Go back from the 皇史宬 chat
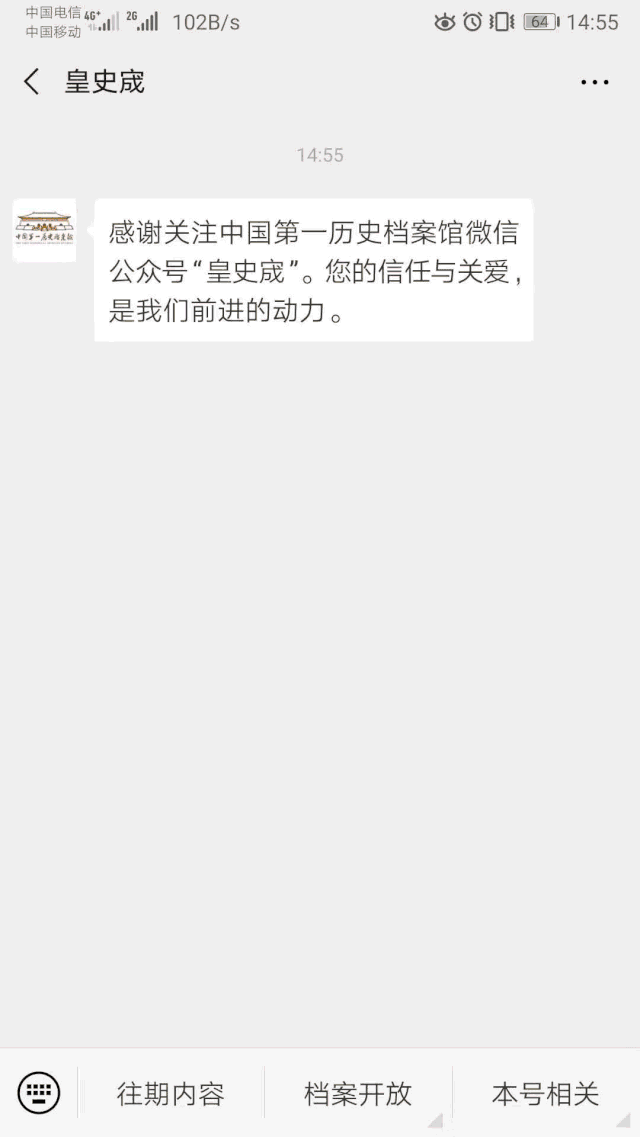 pos(32,82)
